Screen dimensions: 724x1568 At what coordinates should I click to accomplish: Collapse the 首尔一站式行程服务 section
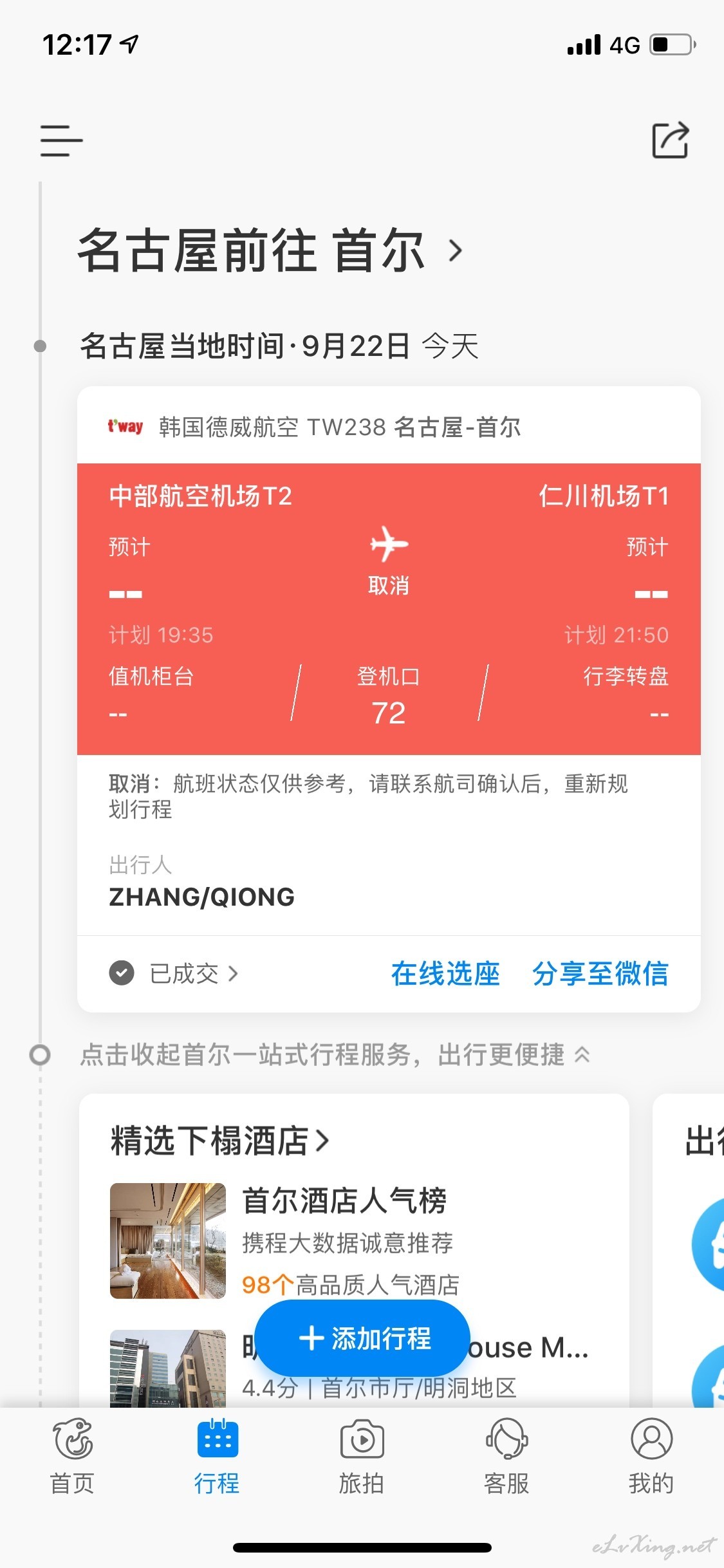(x=335, y=1055)
